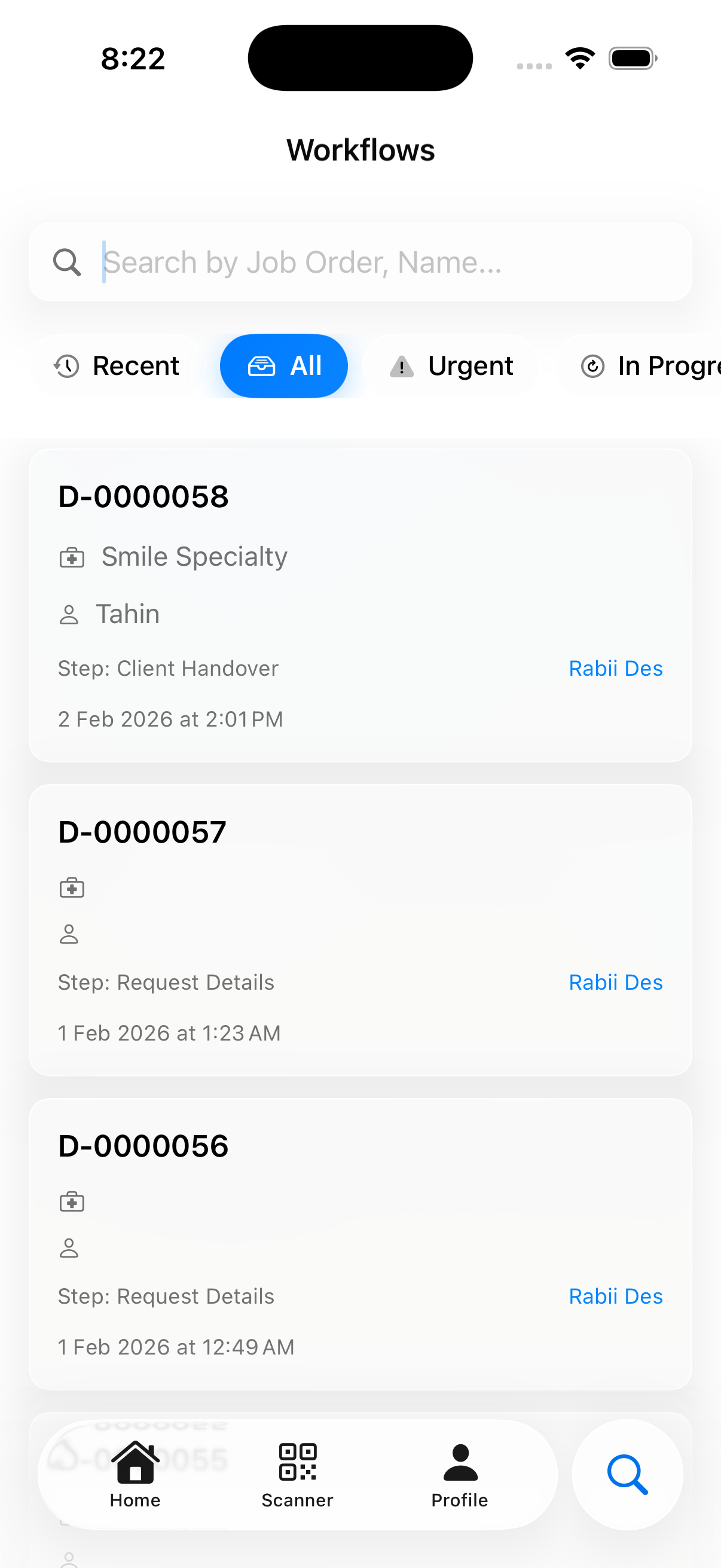Click the medical case icon on D-0000057

(71, 887)
